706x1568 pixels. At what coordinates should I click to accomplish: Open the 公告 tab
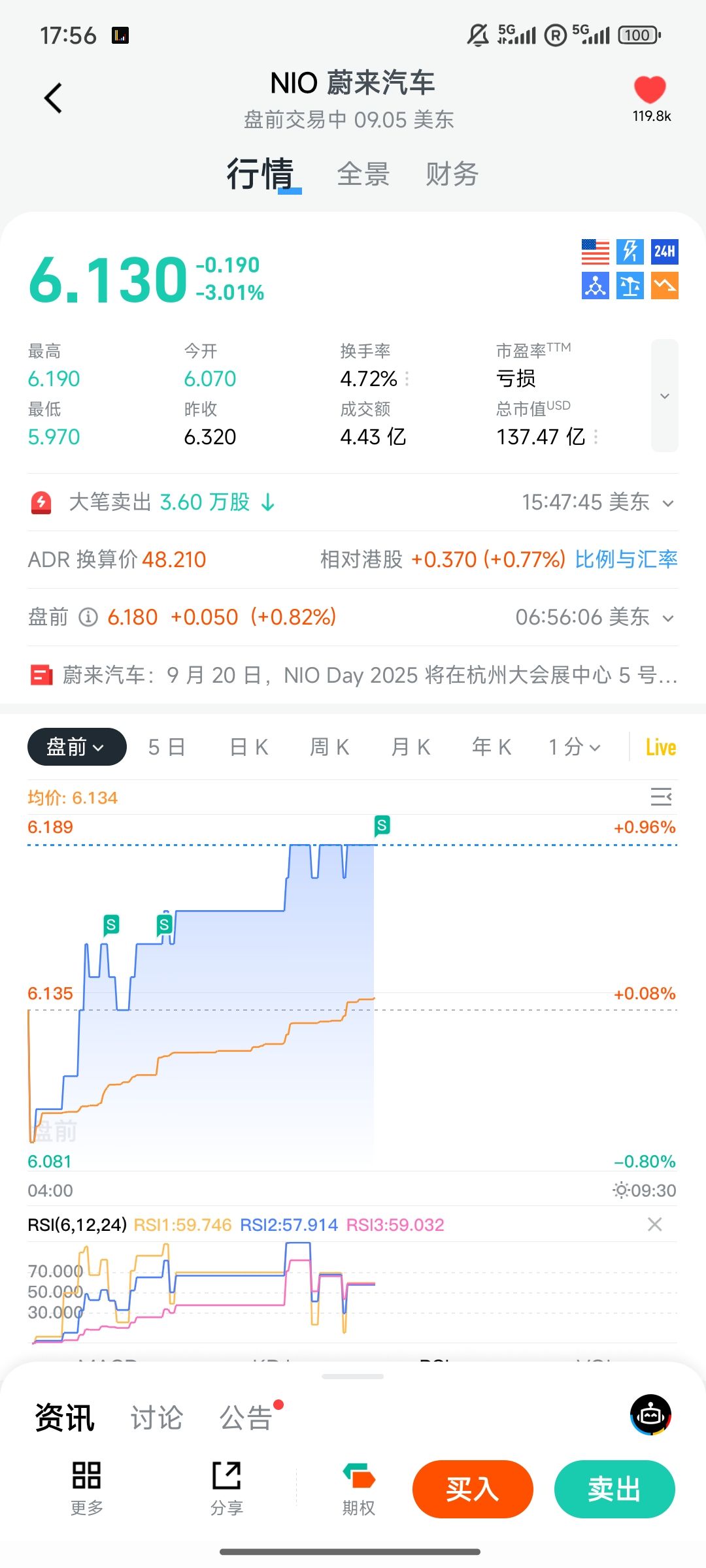[x=246, y=1418]
